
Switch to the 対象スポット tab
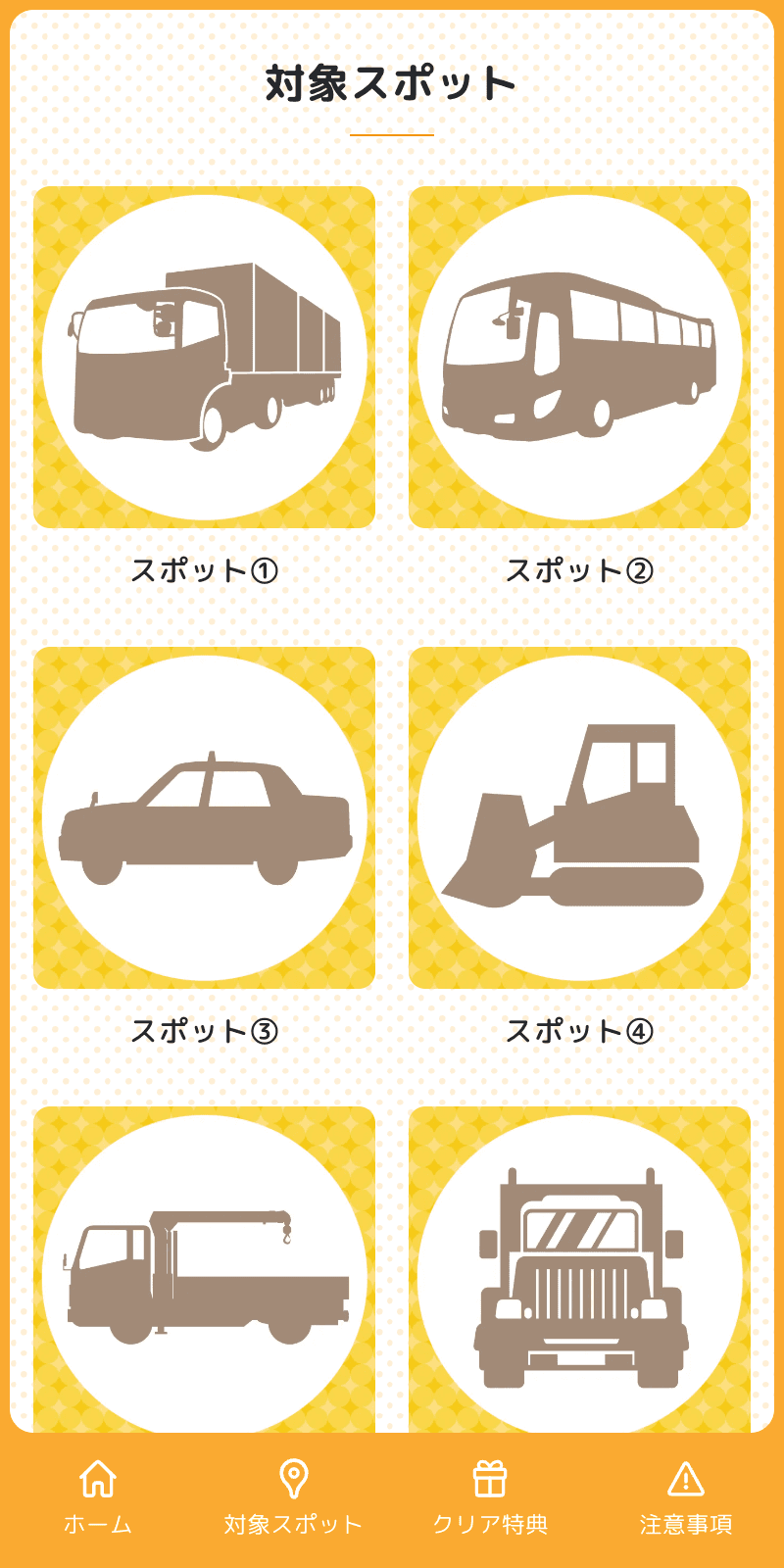(x=294, y=1497)
